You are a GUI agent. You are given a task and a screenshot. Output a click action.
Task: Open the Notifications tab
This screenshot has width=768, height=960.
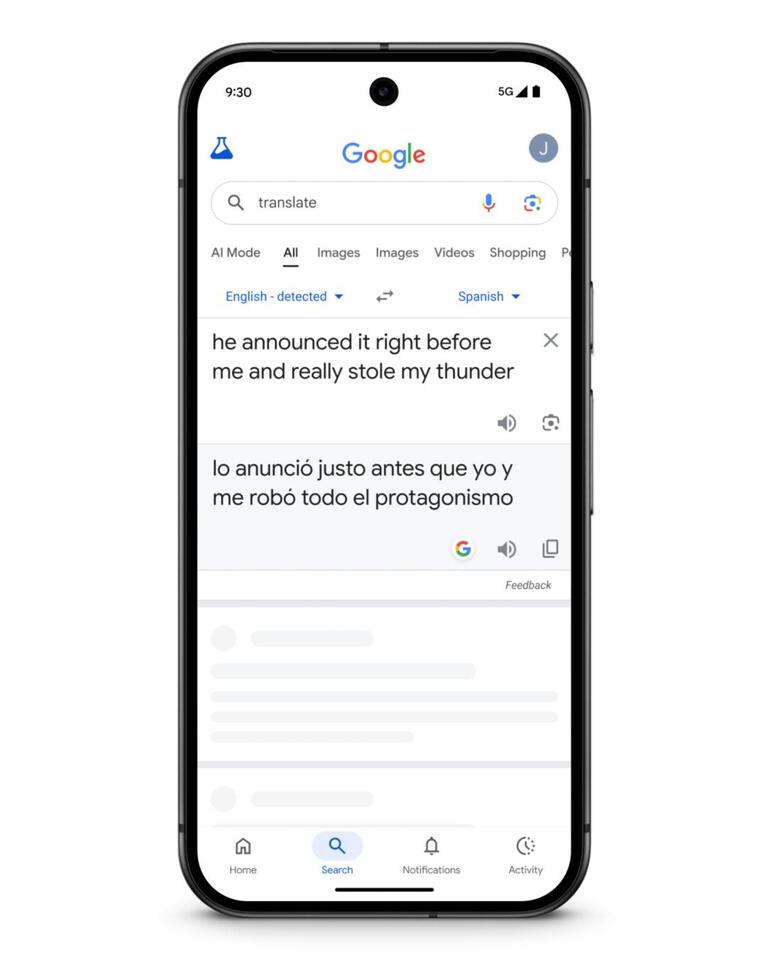coord(431,855)
